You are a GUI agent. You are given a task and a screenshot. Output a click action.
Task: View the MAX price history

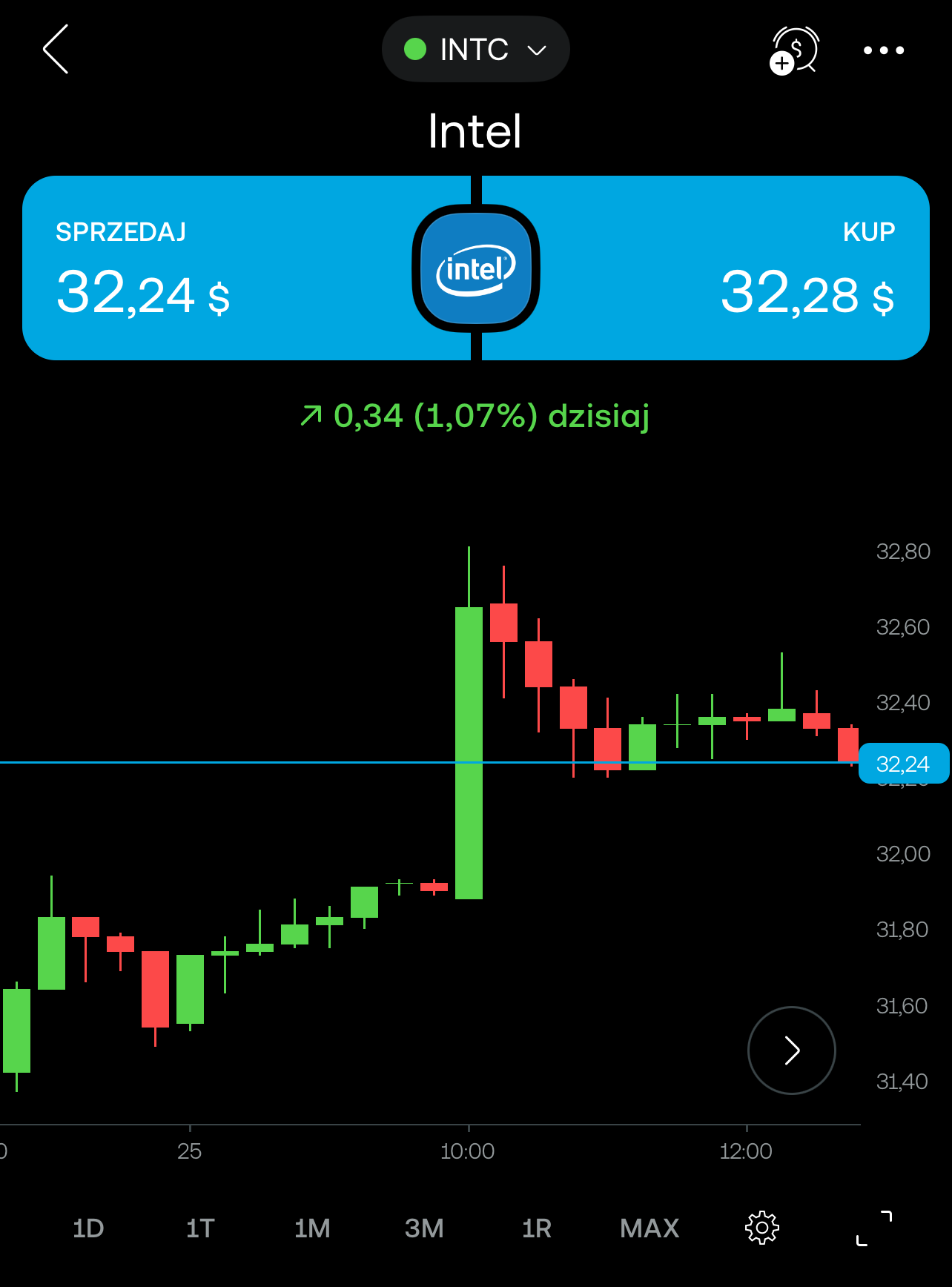[649, 1228]
